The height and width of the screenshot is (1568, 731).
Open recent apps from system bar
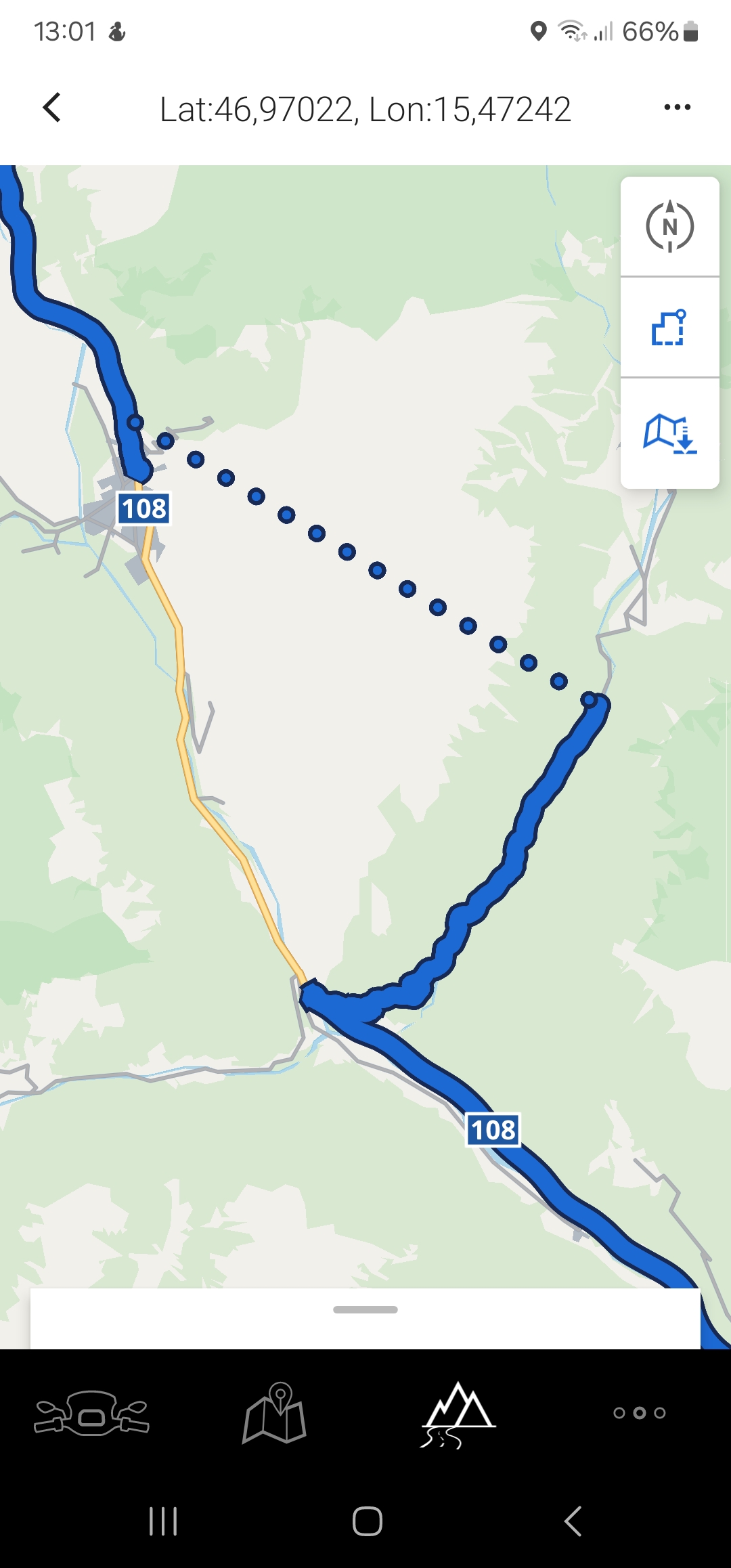(x=163, y=1521)
